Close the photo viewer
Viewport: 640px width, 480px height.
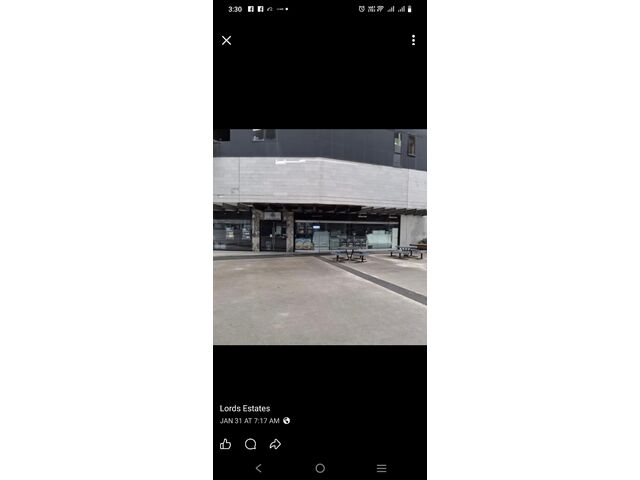[x=226, y=40]
